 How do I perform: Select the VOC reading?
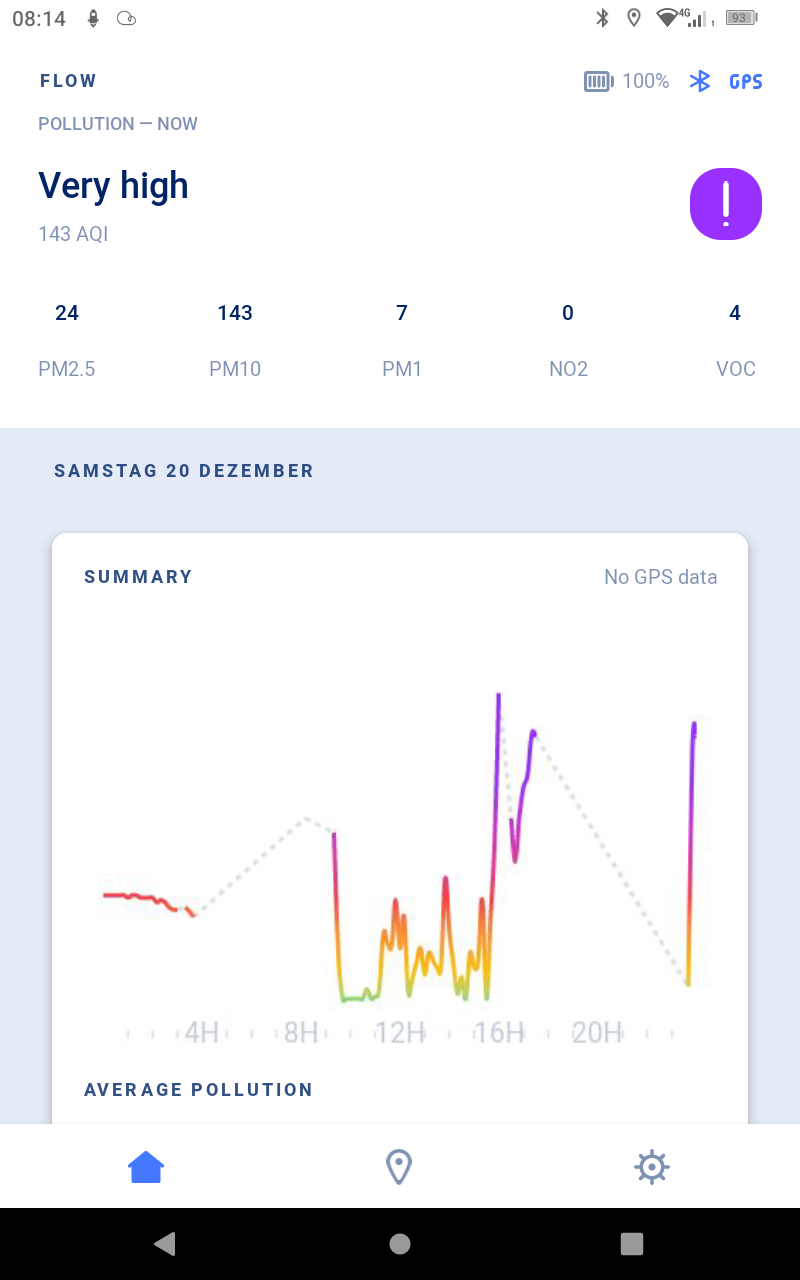pos(735,340)
